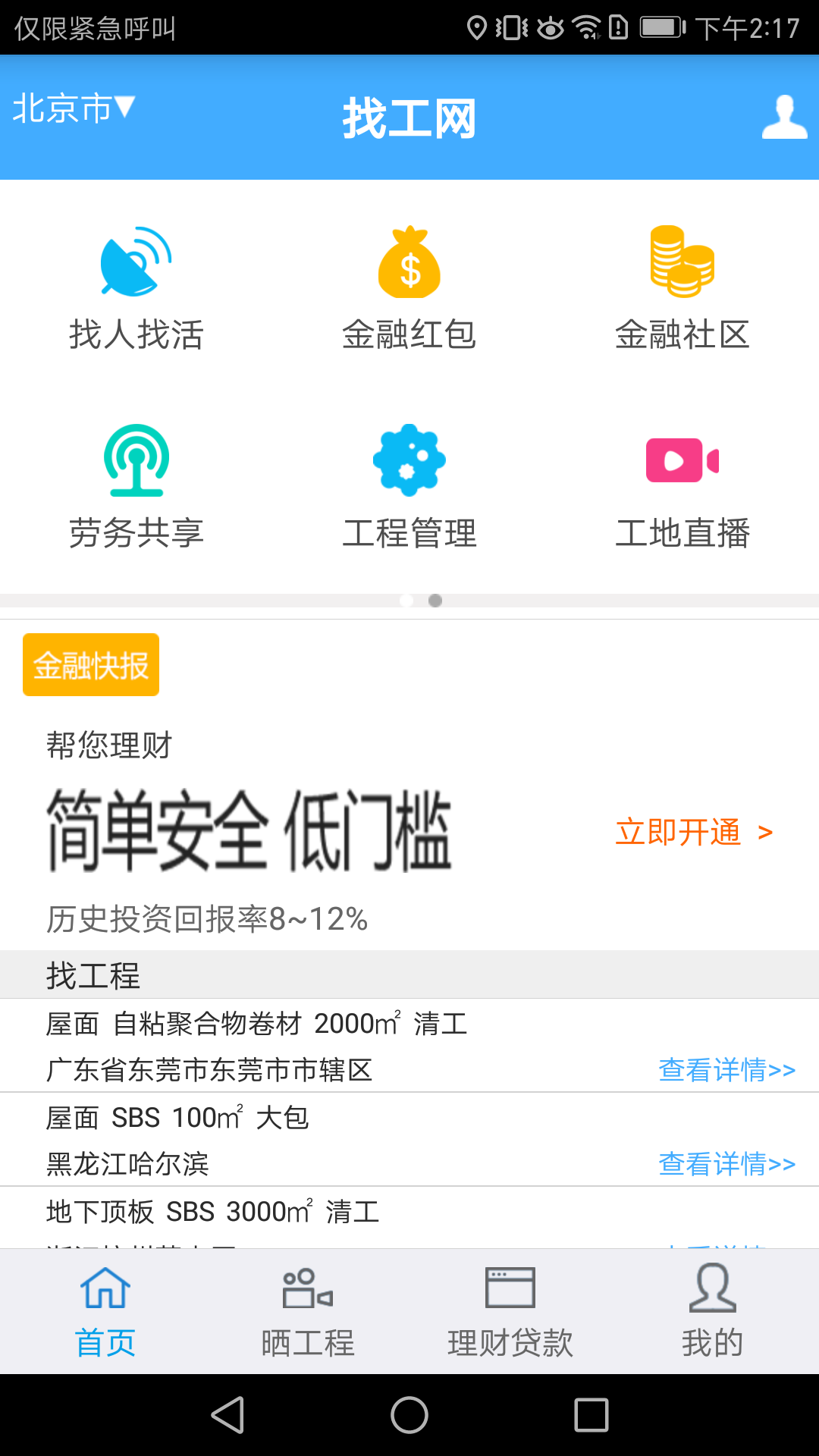View details of the 哈尔滨 SBS project
Screen dimensions: 819x1456
point(726,1165)
